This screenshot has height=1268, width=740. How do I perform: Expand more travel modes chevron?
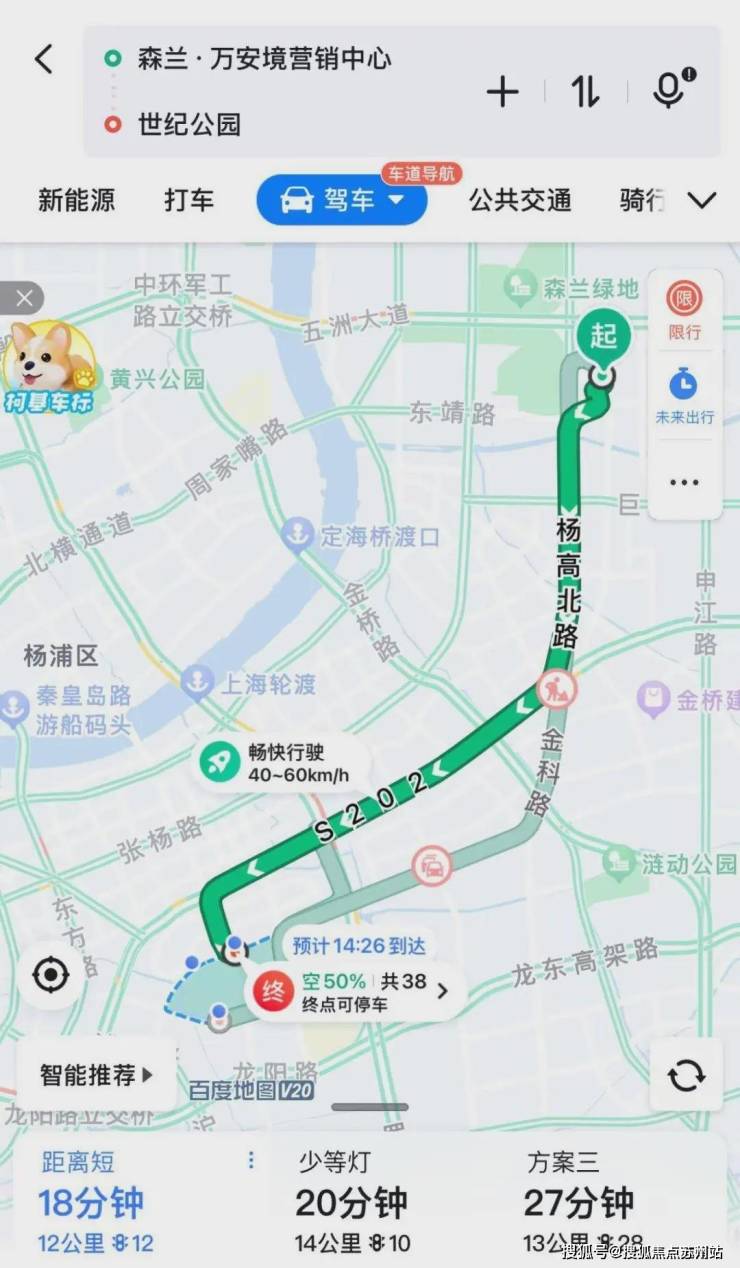pos(702,200)
